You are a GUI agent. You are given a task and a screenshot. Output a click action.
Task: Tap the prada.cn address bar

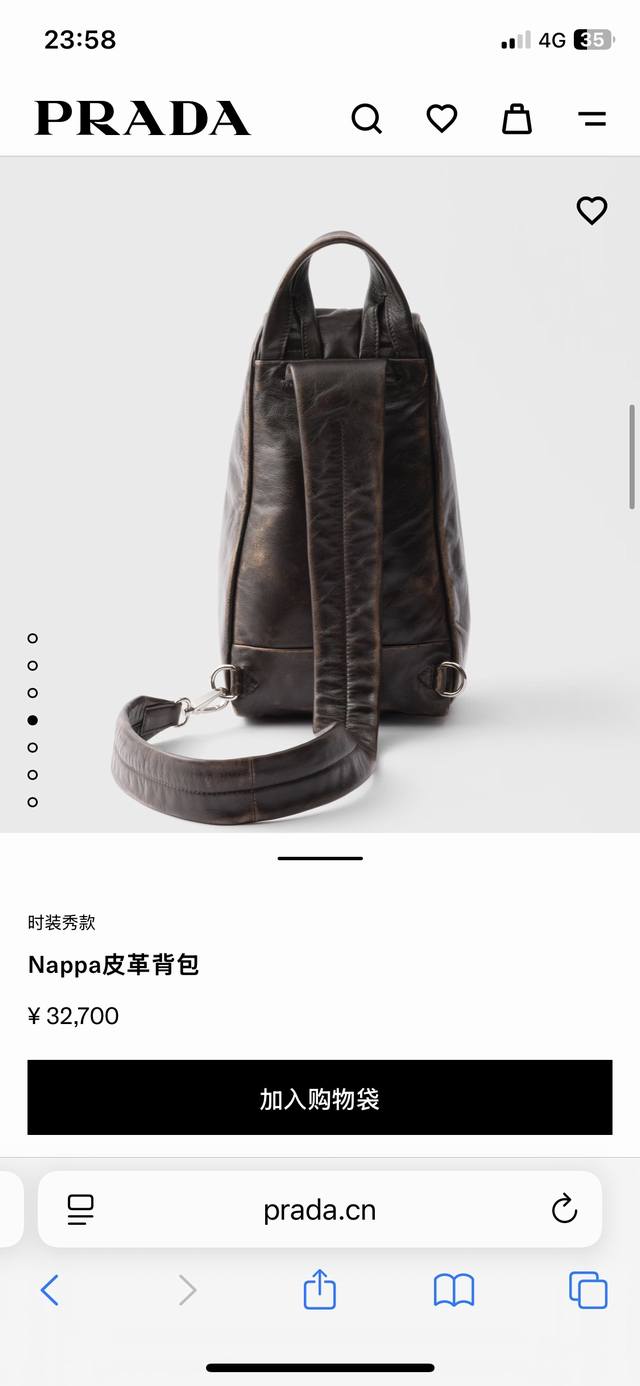click(320, 1209)
